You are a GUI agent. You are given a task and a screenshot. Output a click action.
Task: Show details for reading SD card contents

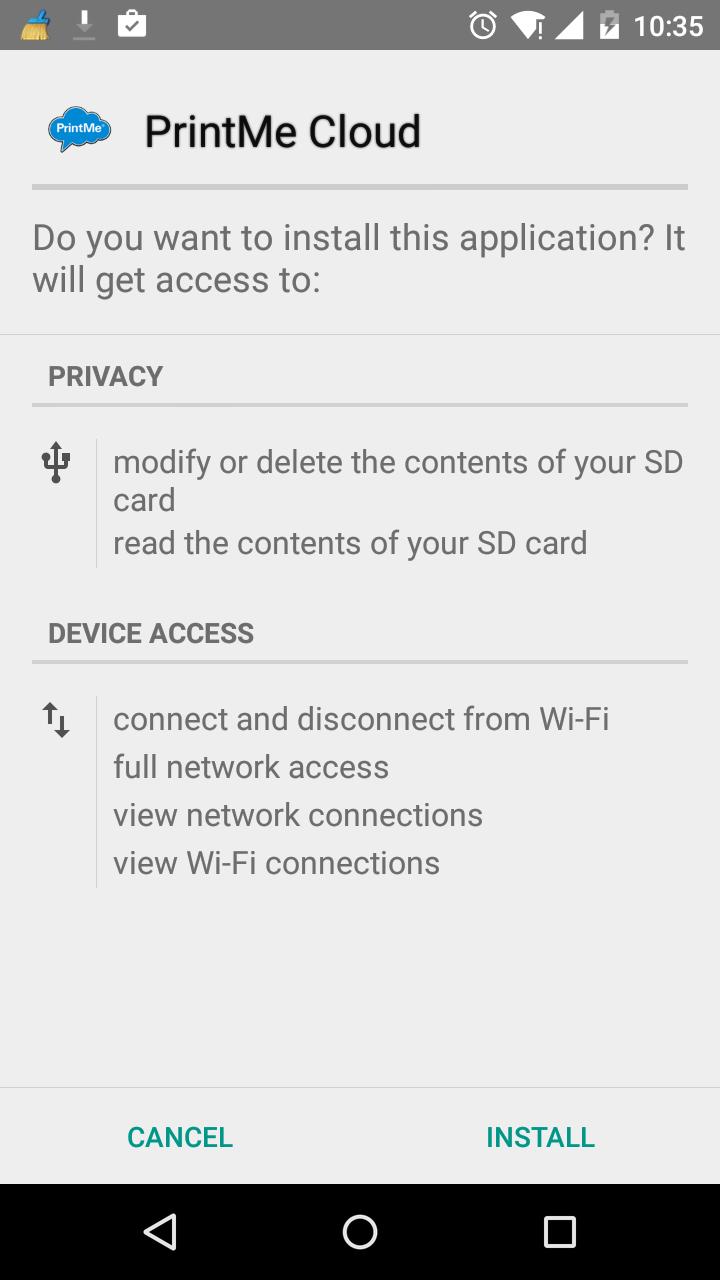[350, 543]
